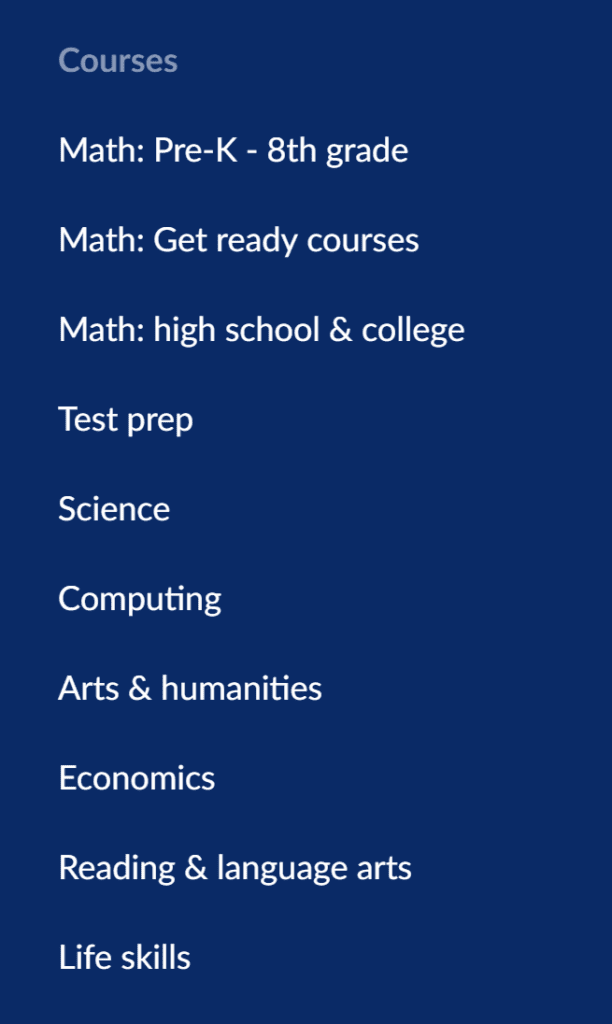The image size is (612, 1024).
Task: Open the Science courses link
Action: click(x=114, y=509)
